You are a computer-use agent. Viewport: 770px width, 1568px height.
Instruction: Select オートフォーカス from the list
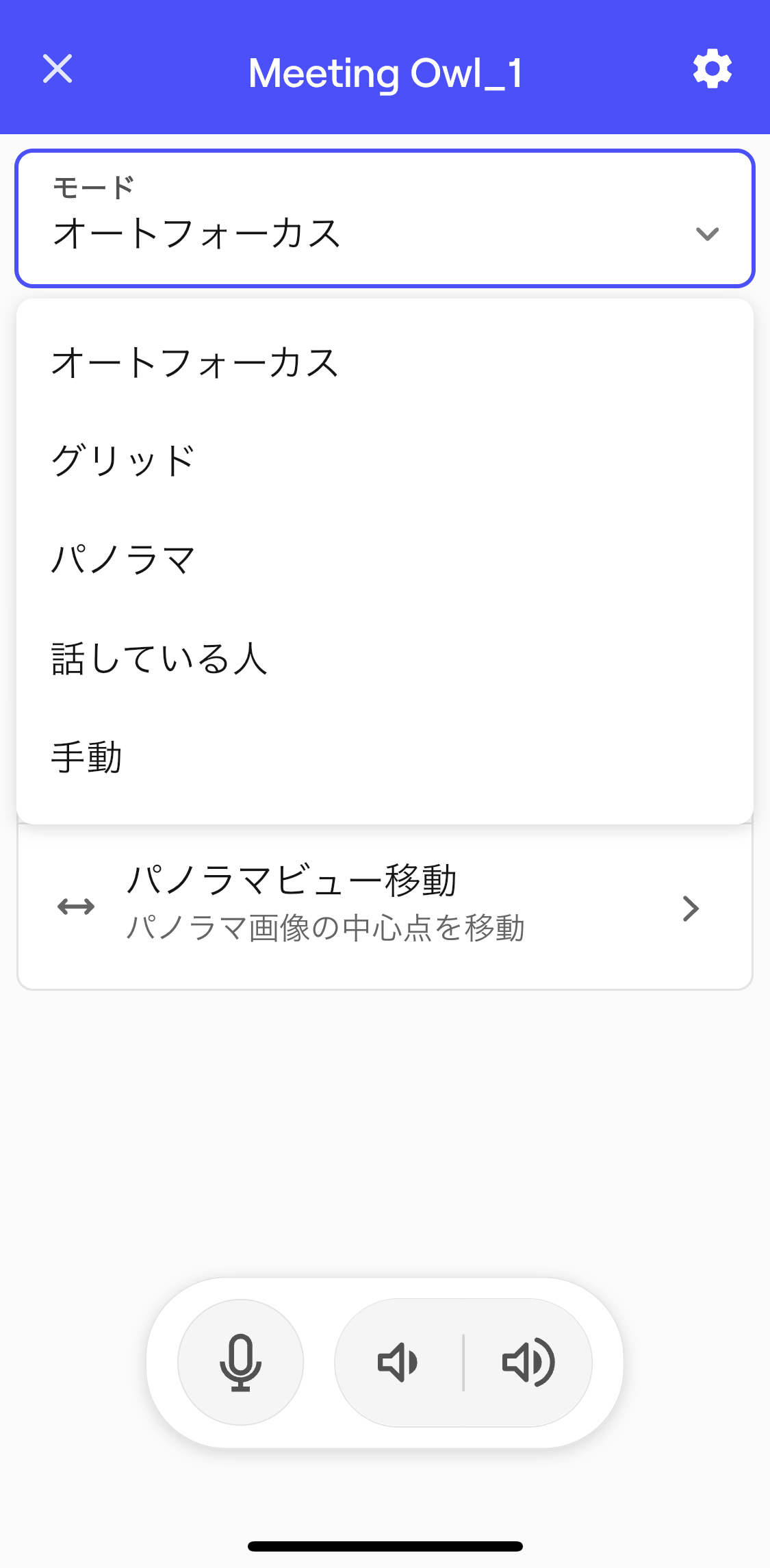click(195, 362)
